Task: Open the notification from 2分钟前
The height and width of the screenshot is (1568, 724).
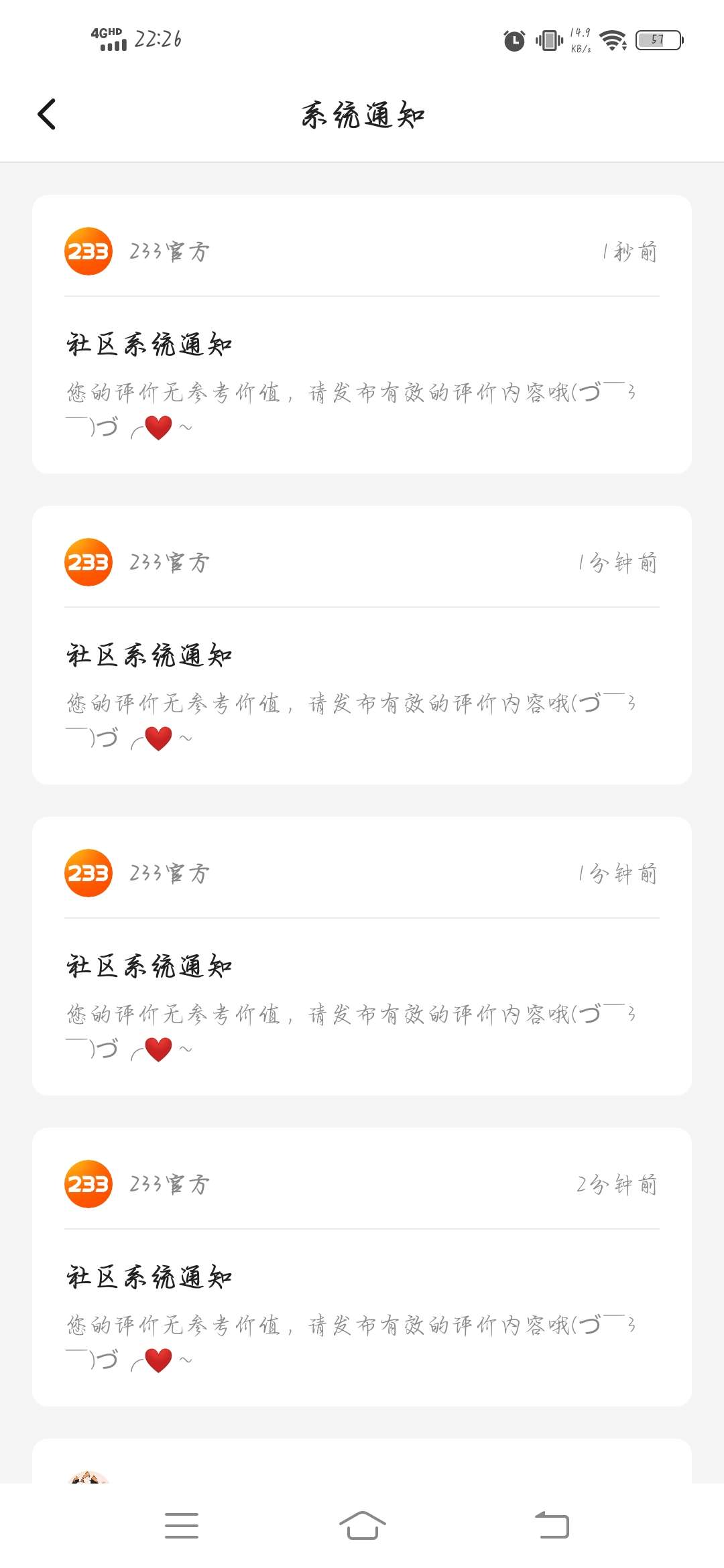Action: [x=362, y=1307]
